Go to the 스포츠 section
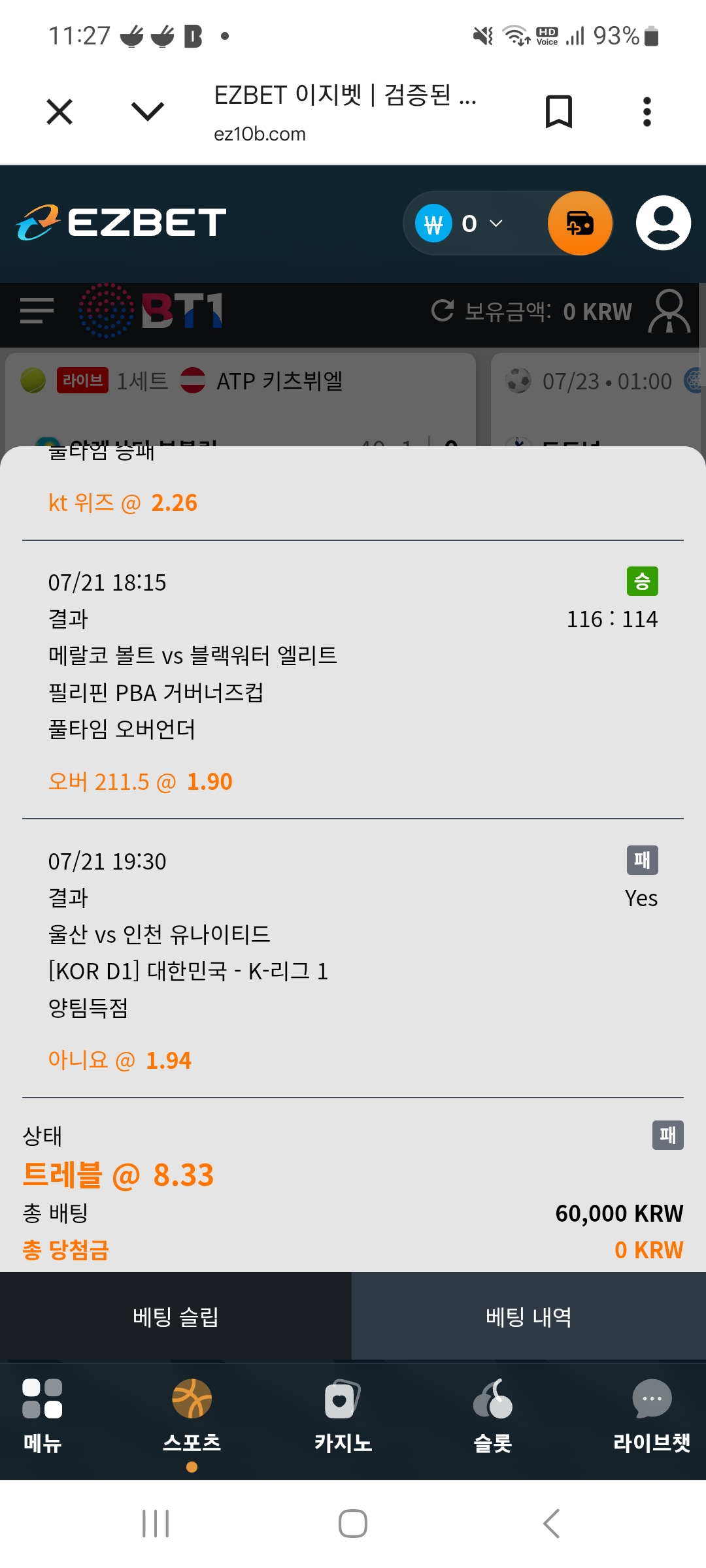706x1568 pixels. 192,1416
